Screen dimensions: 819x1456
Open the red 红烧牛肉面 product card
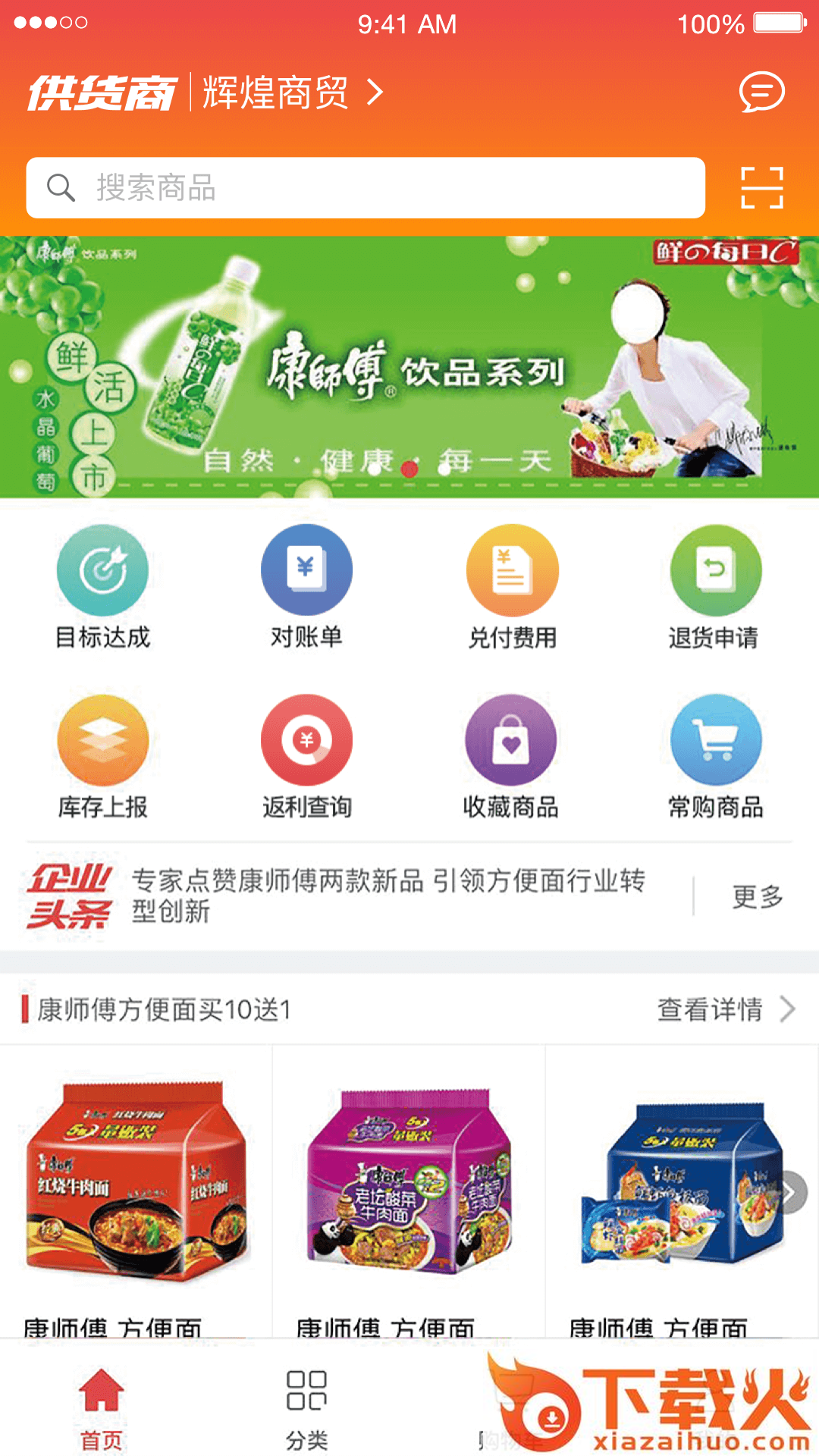point(136,1191)
